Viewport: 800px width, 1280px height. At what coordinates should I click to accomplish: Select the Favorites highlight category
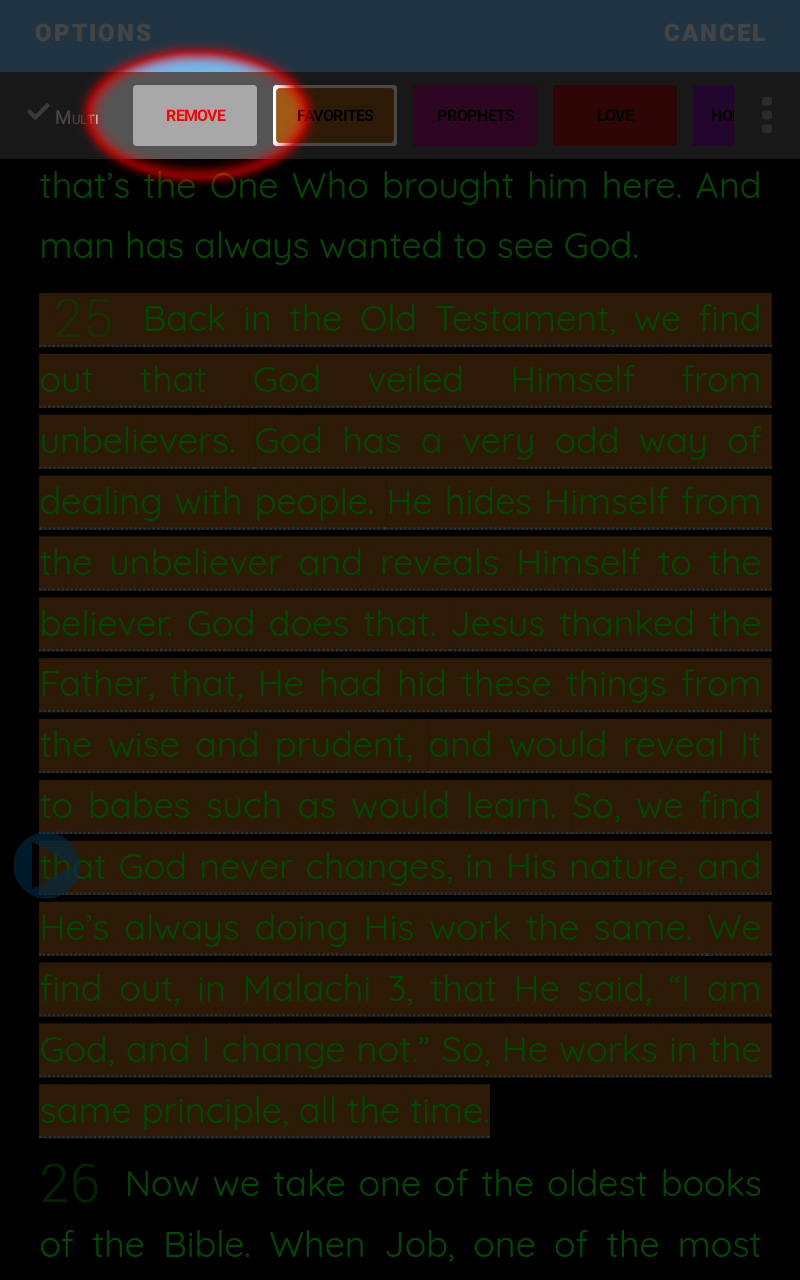tap(335, 116)
